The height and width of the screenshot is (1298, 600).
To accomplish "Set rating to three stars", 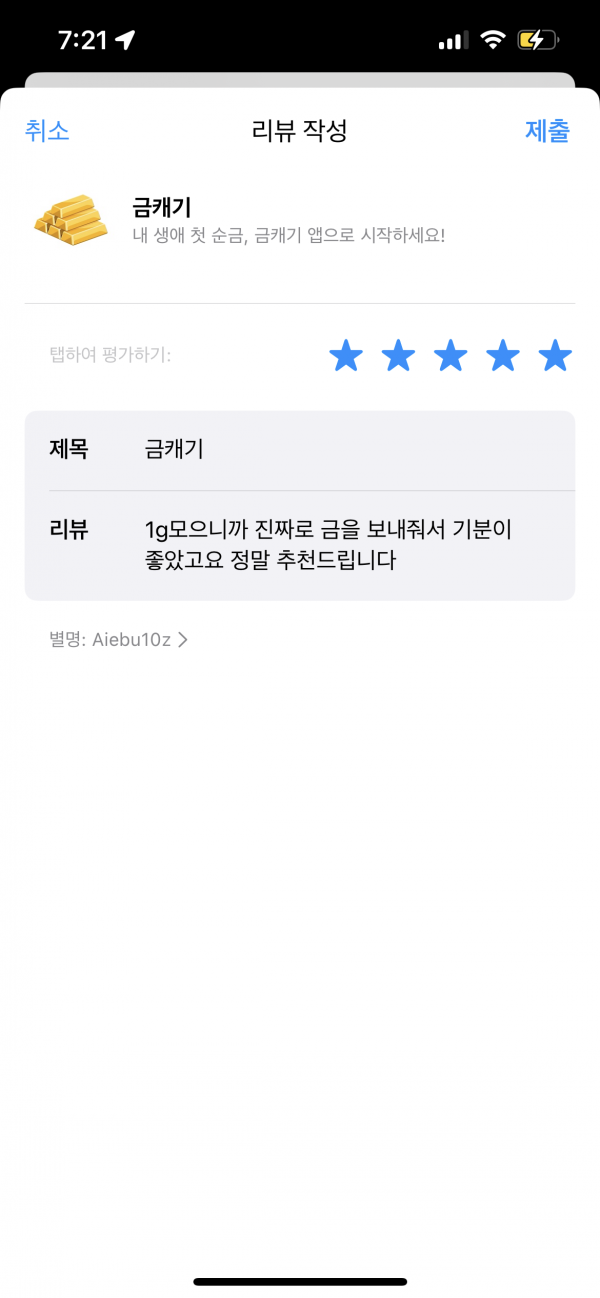I will point(451,355).
